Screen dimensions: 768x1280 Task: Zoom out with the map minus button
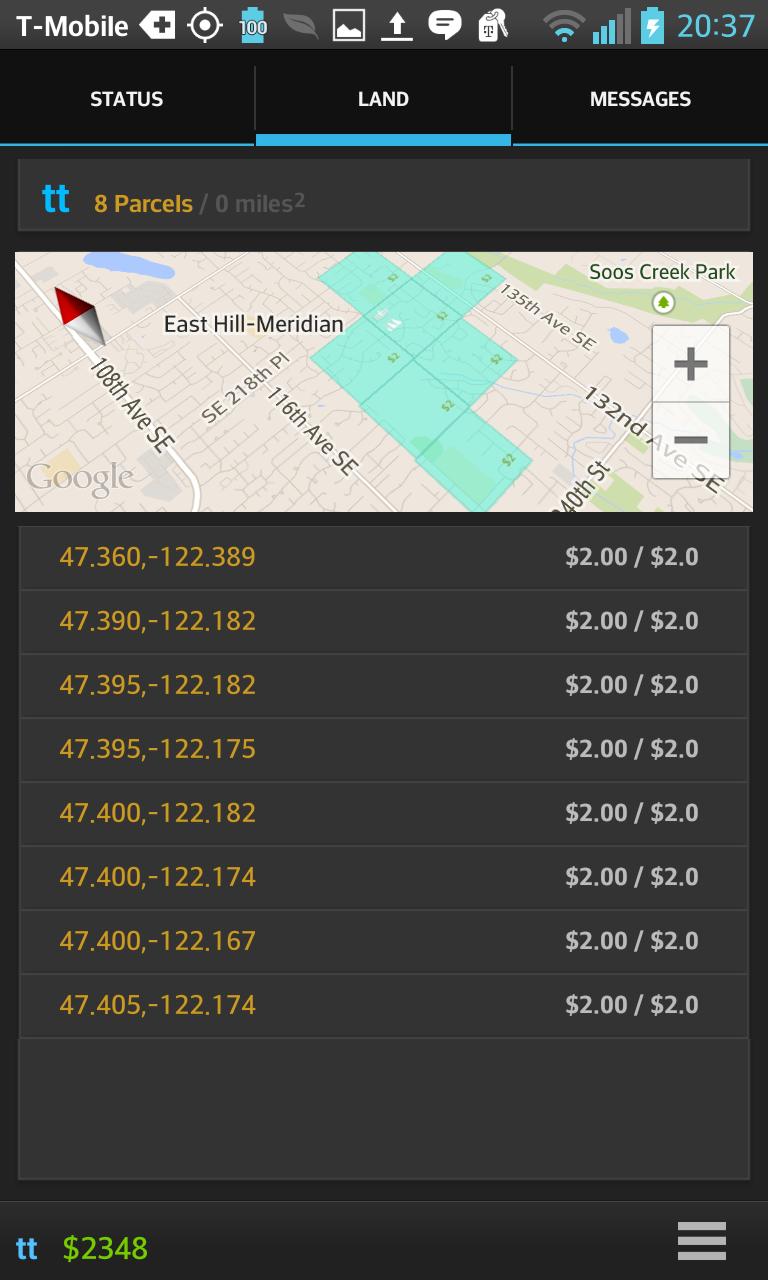point(689,438)
